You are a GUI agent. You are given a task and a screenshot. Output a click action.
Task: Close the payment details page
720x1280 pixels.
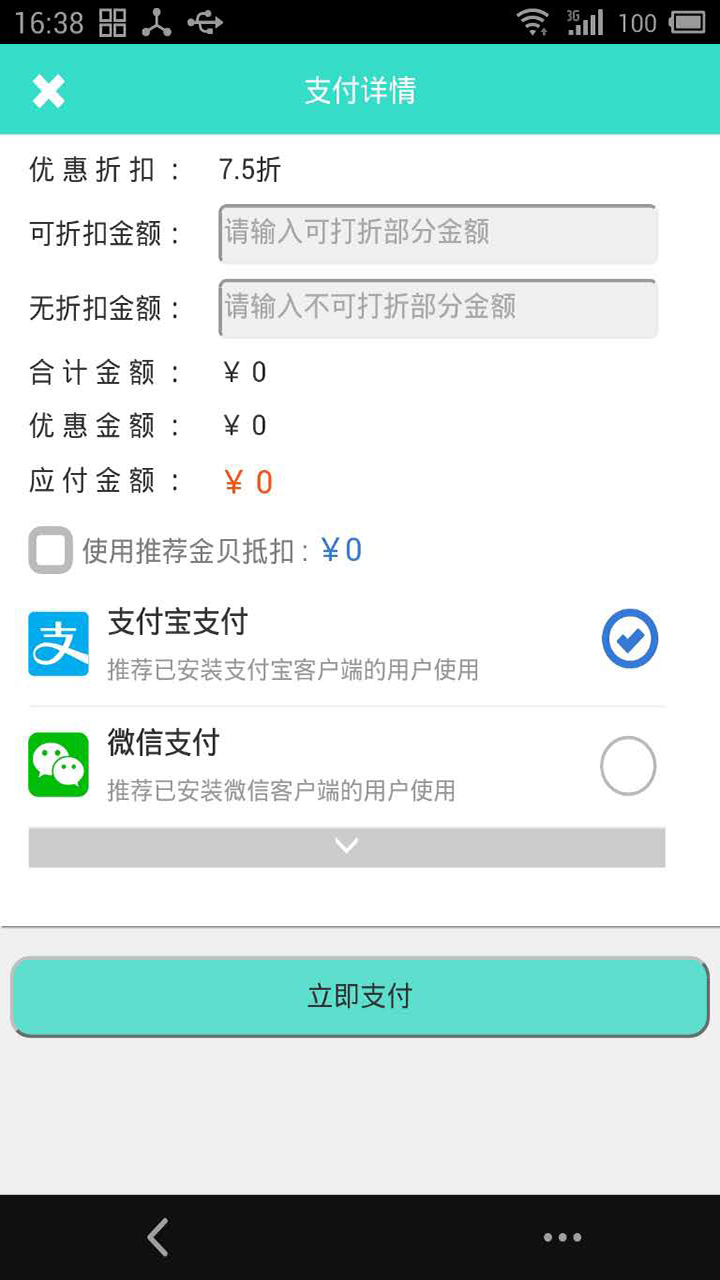(48, 91)
